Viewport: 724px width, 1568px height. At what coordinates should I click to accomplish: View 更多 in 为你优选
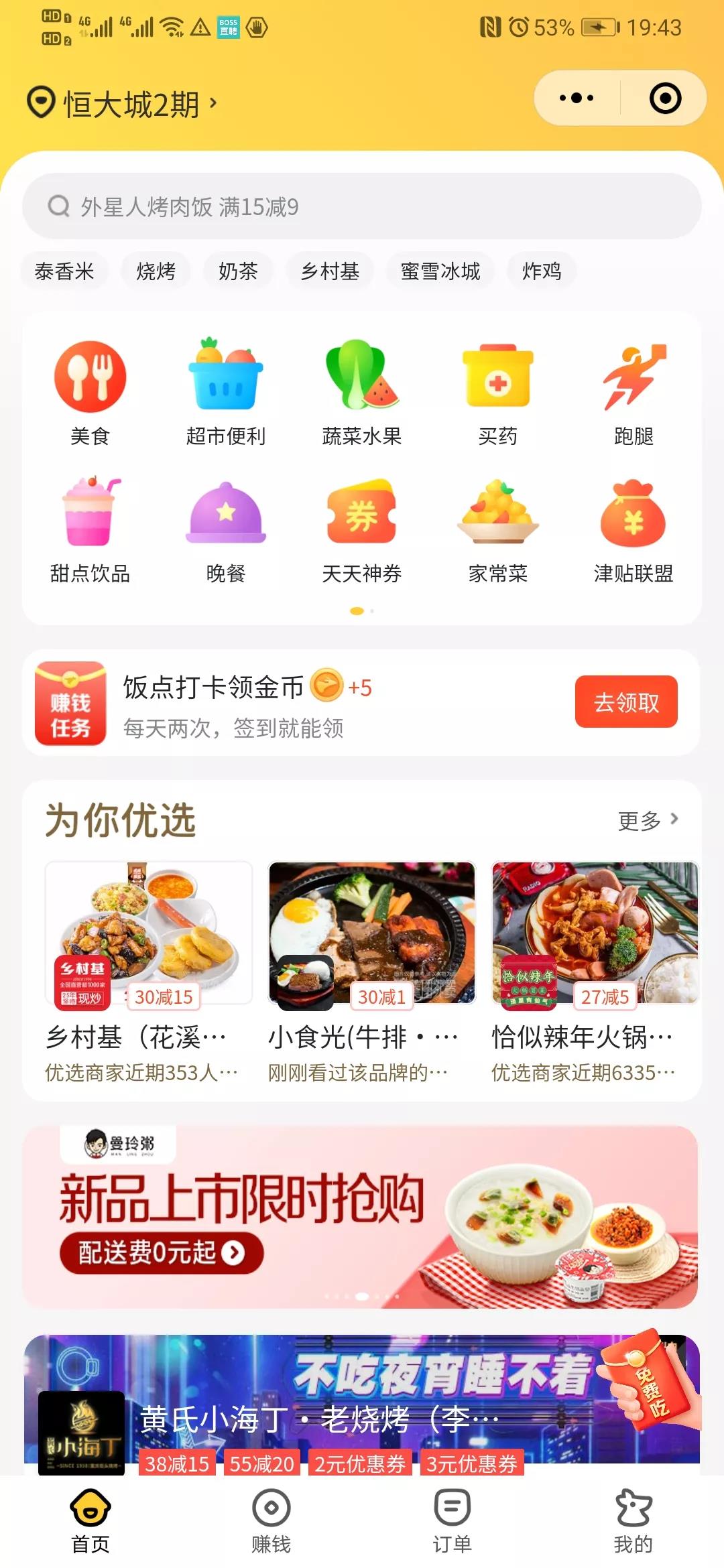pos(648,820)
